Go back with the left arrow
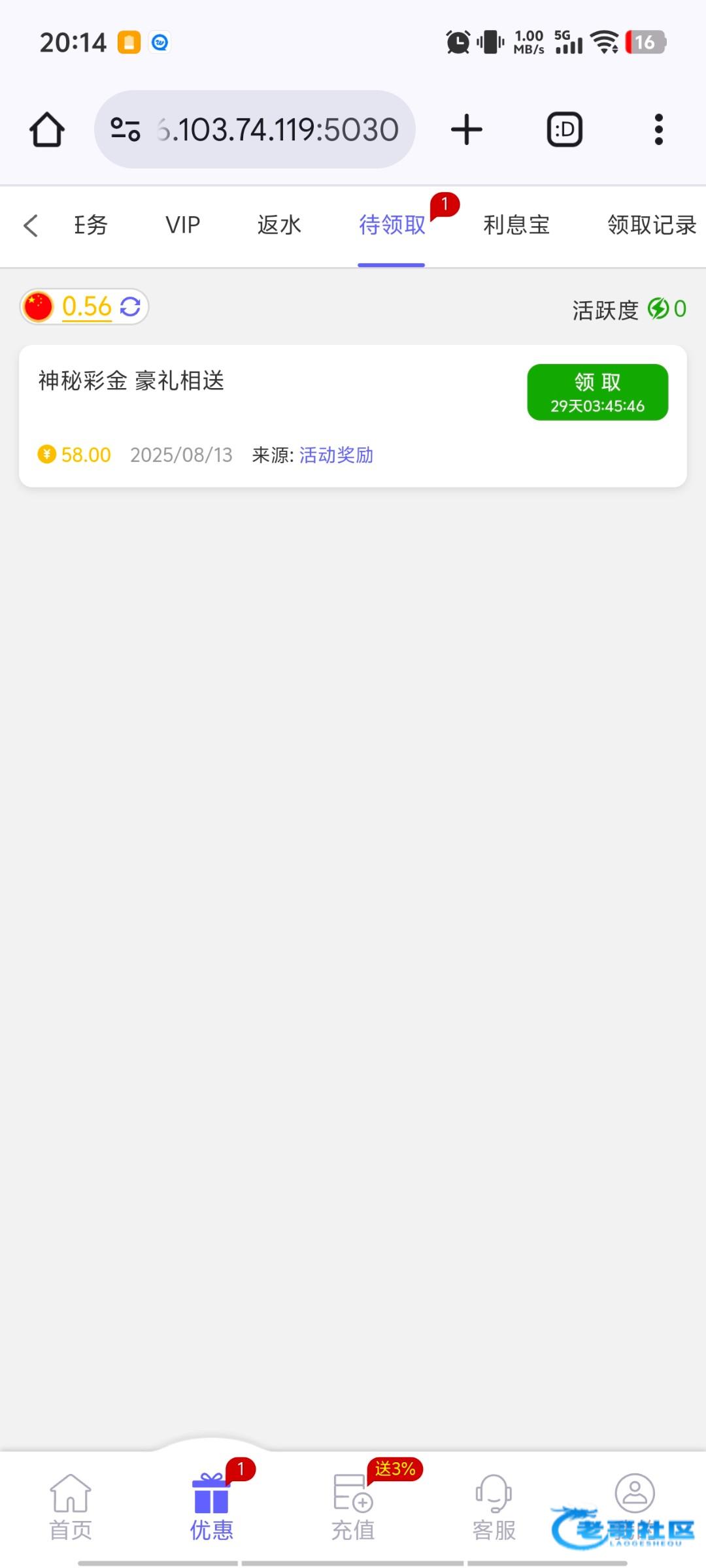 pyautogui.click(x=31, y=226)
